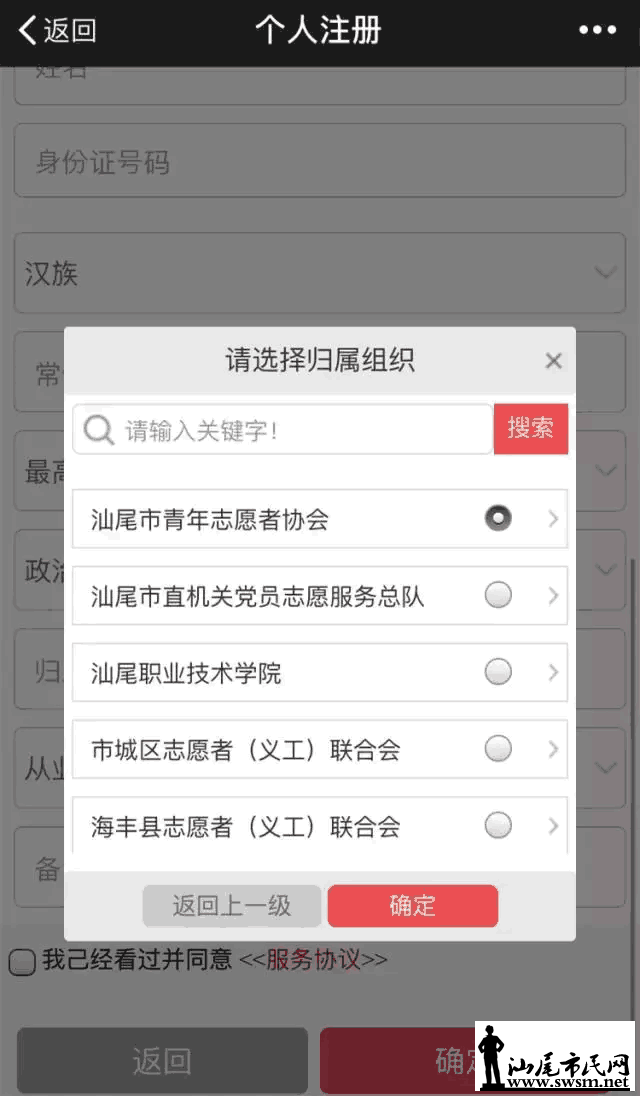Confirm selection with the red 确定 button
The height and width of the screenshot is (1096, 640).
click(x=412, y=906)
